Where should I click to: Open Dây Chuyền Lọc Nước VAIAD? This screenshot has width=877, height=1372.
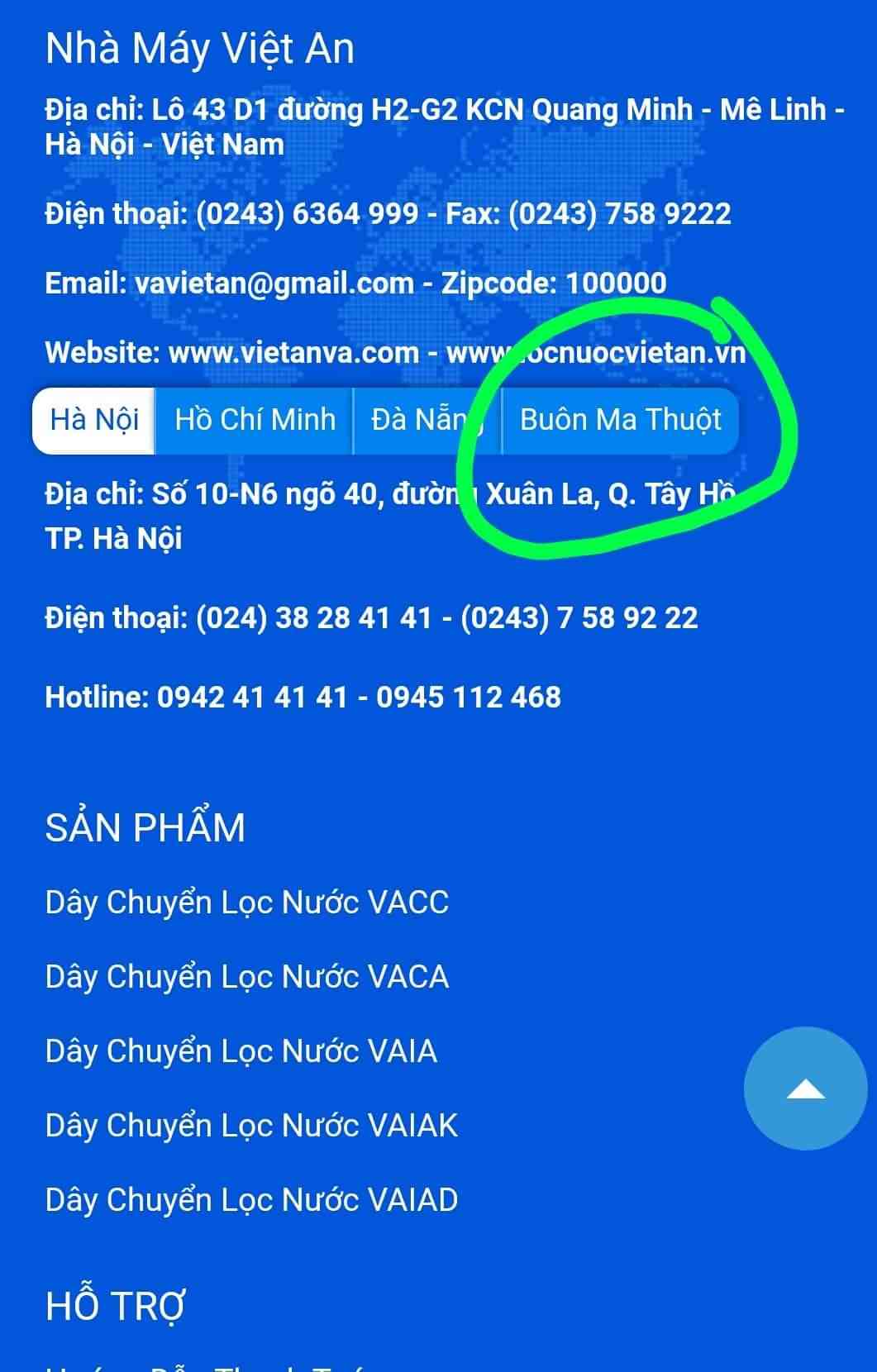click(x=251, y=1199)
